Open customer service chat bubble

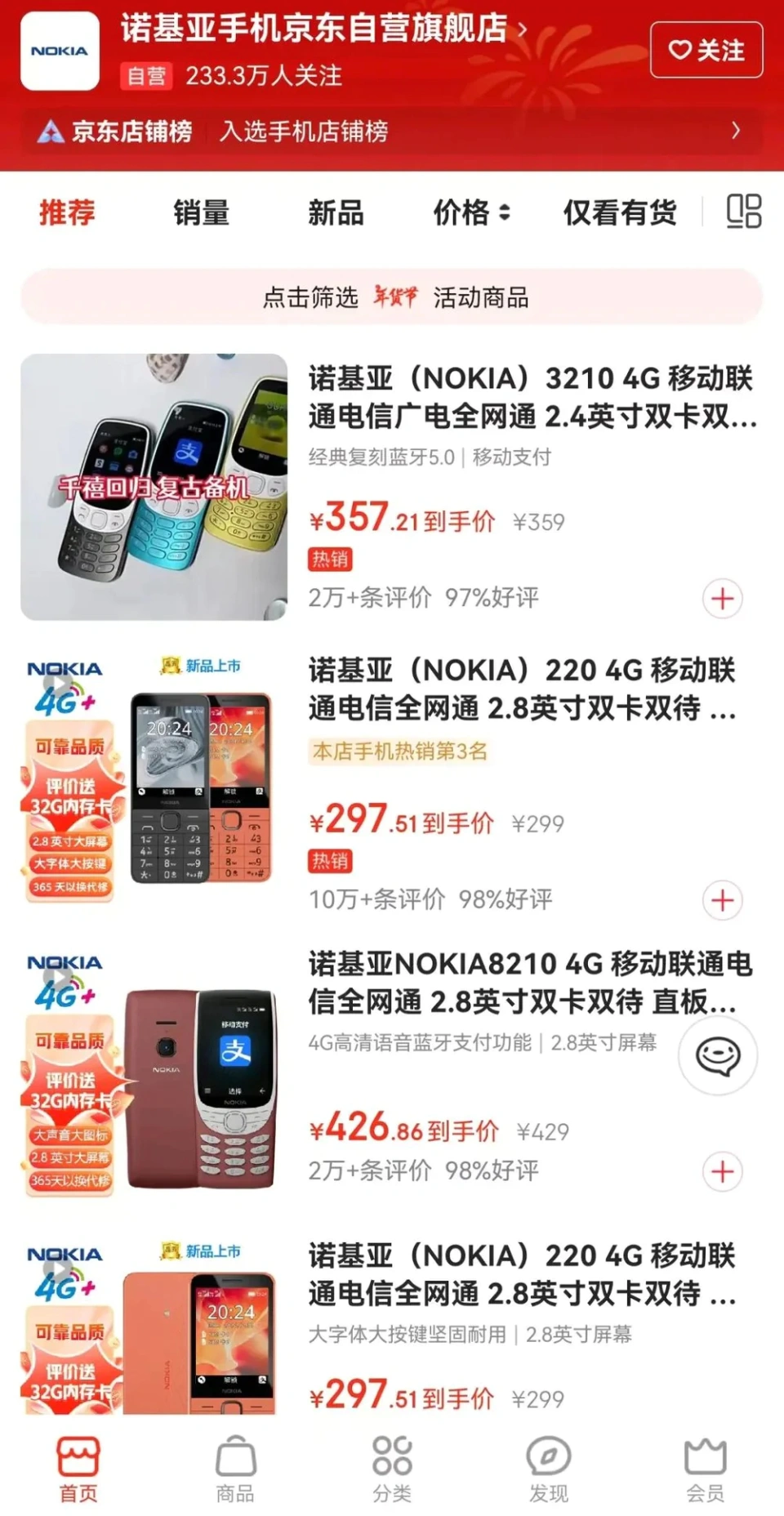pyautogui.click(x=718, y=1056)
